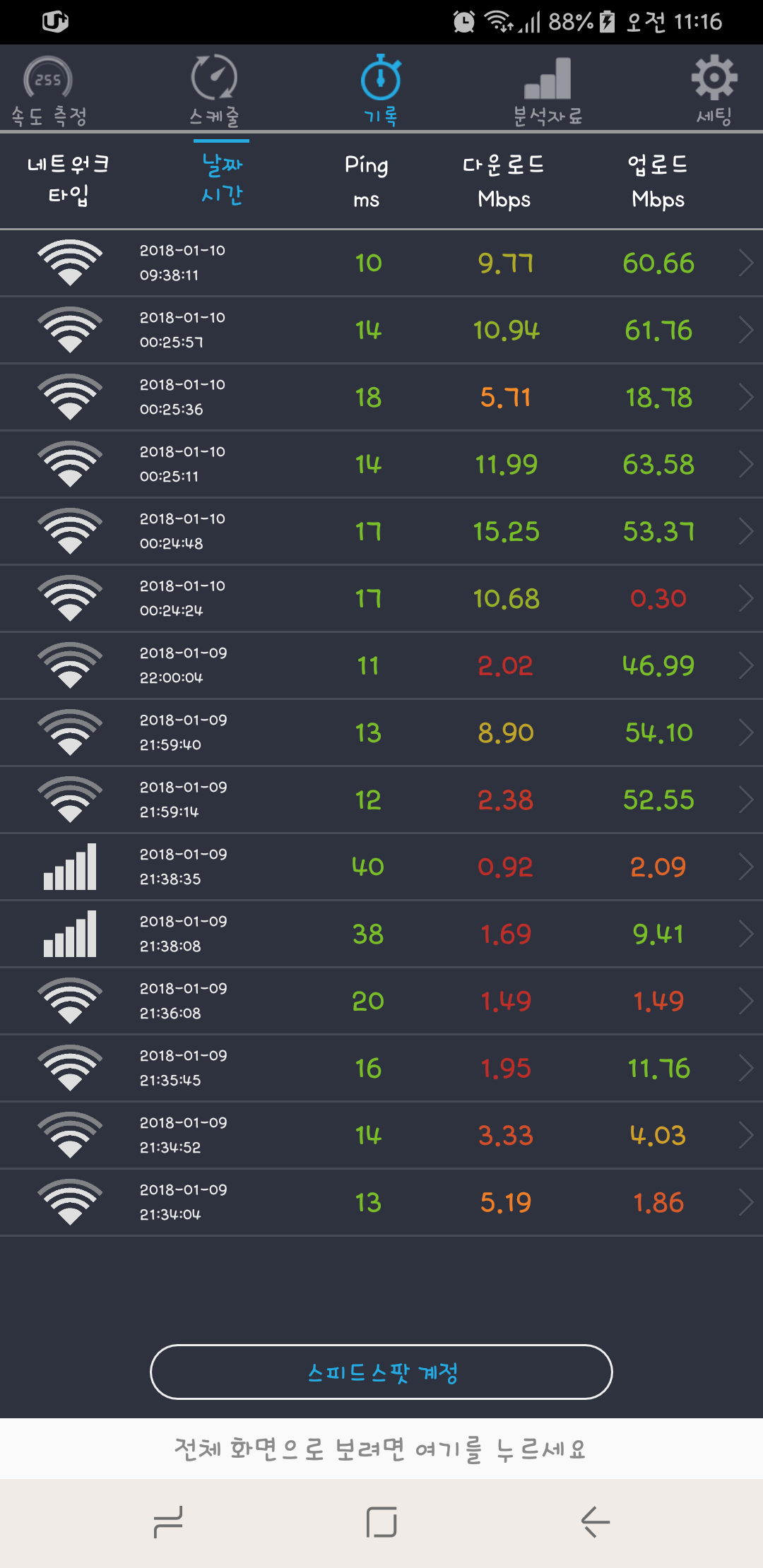The width and height of the screenshot is (763, 1568).
Task: Tap the 전체 화면으로 보려면 여기를 누르세요 banner
Action: tap(381, 1449)
